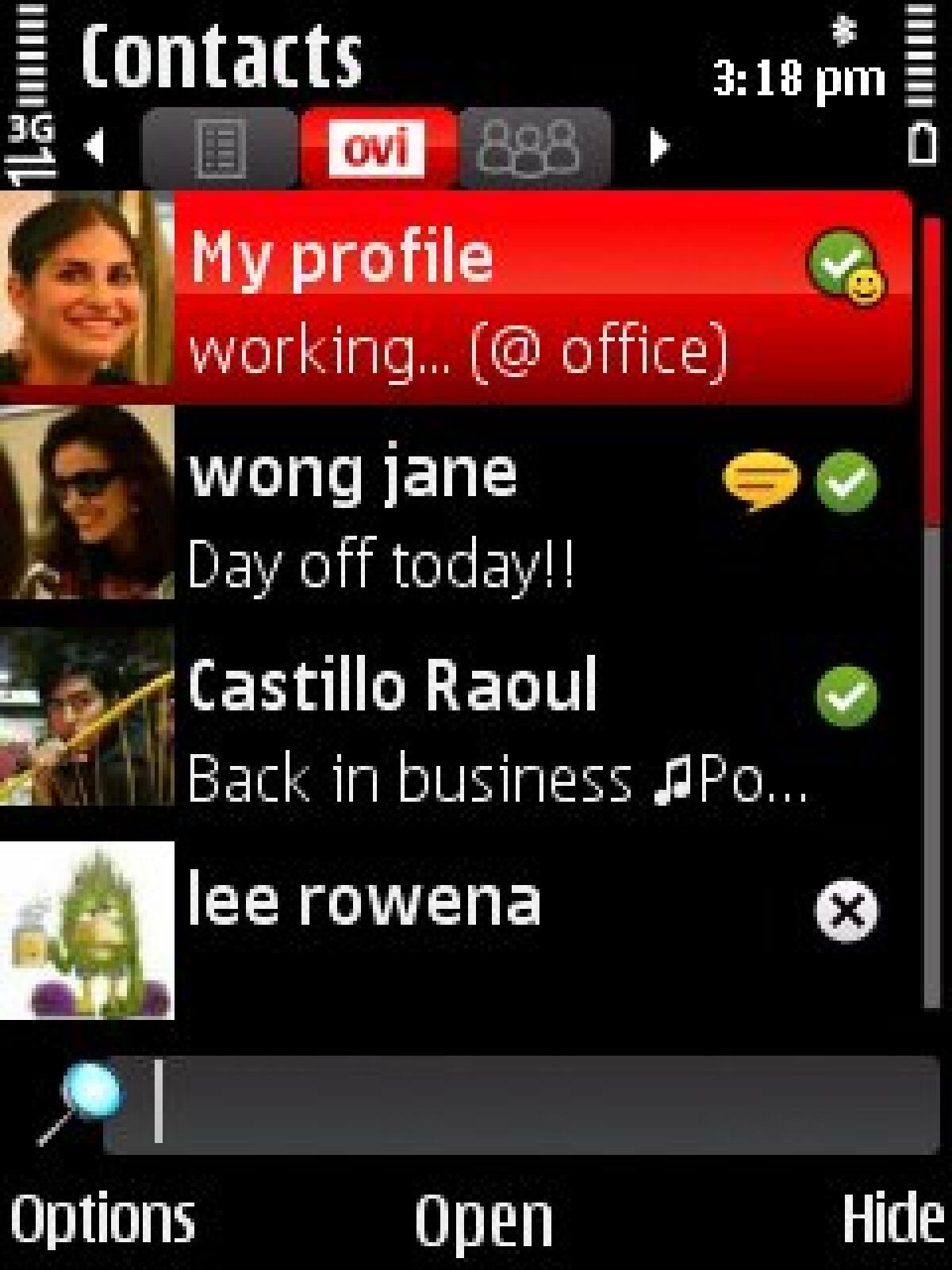Image resolution: width=952 pixels, height=1270 pixels.
Task: Toggle wong jane's green availability indicator
Action: pyautogui.click(x=849, y=480)
